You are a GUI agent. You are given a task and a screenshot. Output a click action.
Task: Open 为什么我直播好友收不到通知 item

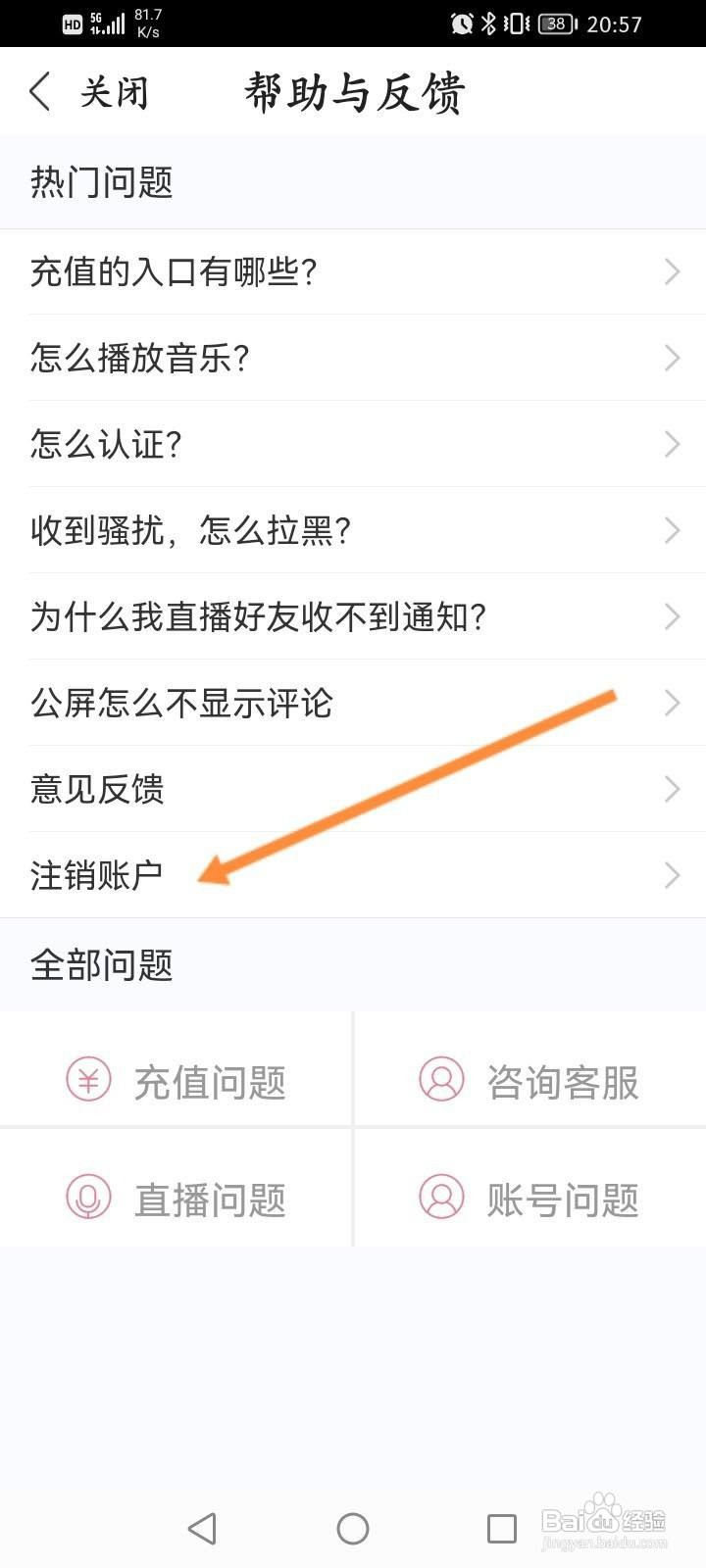[x=353, y=616]
